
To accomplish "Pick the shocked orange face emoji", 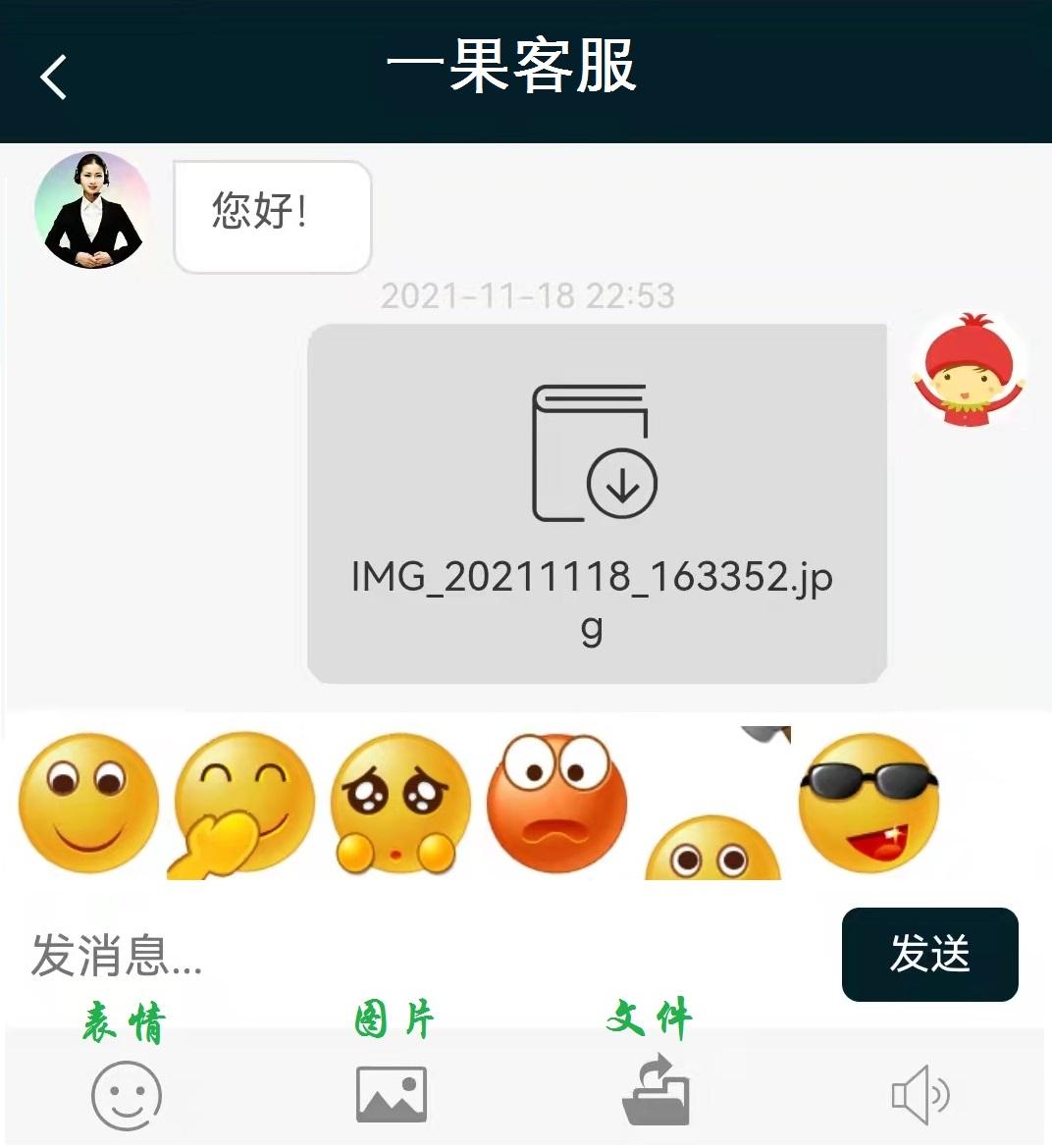I will click(x=555, y=803).
